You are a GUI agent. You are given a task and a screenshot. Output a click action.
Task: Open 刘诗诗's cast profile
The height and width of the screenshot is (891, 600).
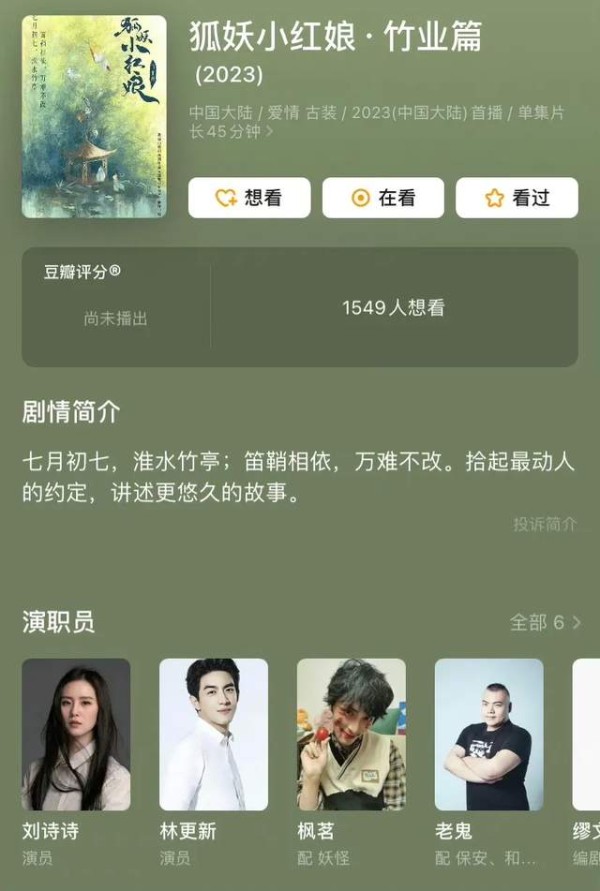point(76,734)
